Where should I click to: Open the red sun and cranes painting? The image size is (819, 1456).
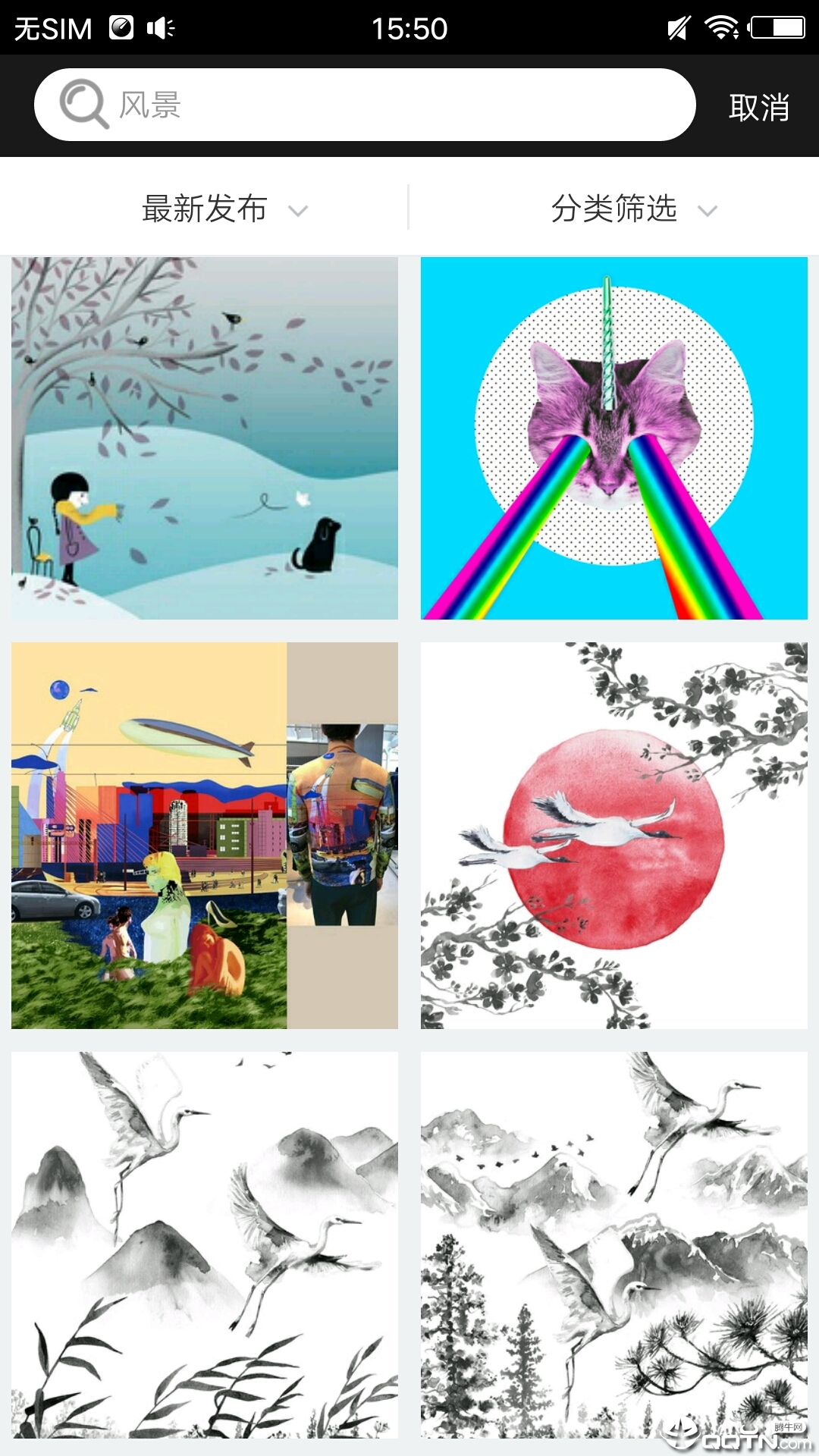coord(614,835)
